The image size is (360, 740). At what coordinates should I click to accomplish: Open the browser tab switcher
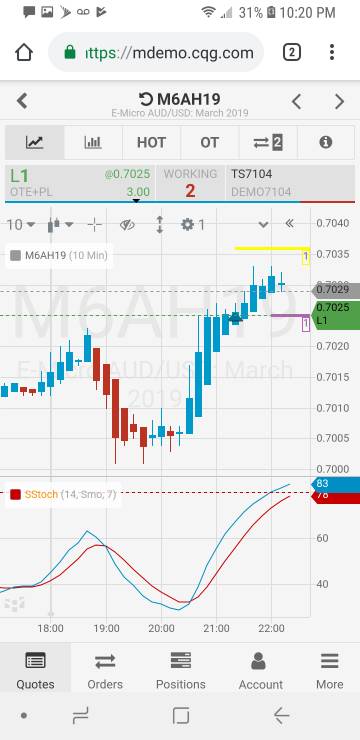point(292,52)
